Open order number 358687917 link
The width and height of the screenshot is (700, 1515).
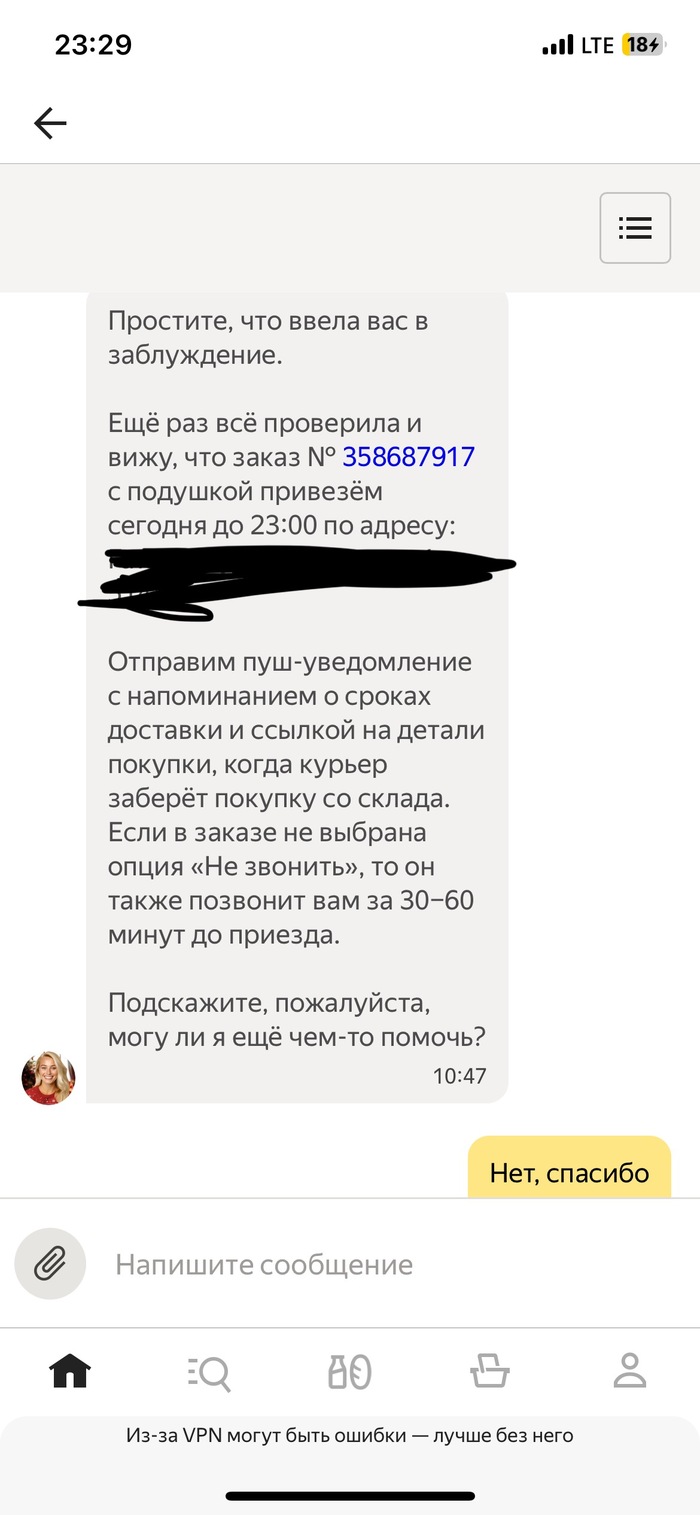(x=408, y=457)
